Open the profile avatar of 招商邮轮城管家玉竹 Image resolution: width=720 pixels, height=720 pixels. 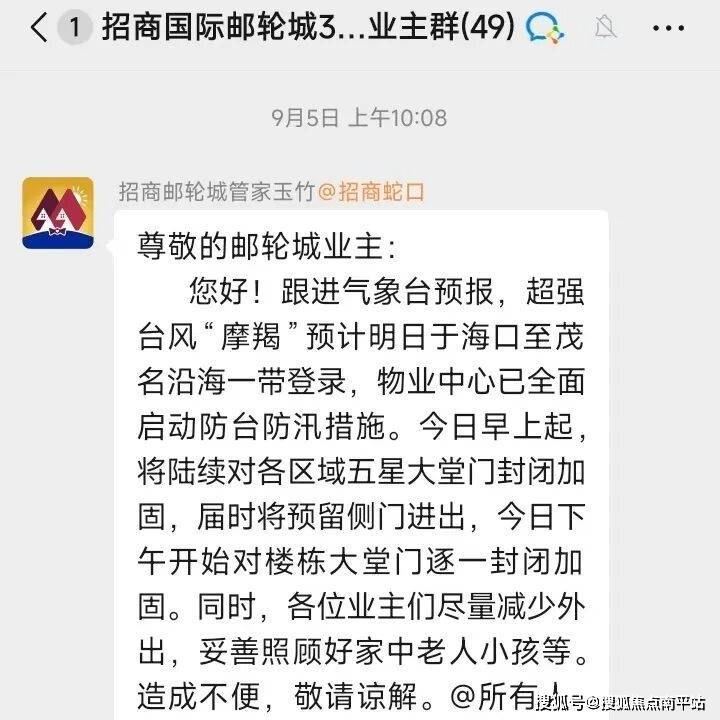[x=58, y=213]
